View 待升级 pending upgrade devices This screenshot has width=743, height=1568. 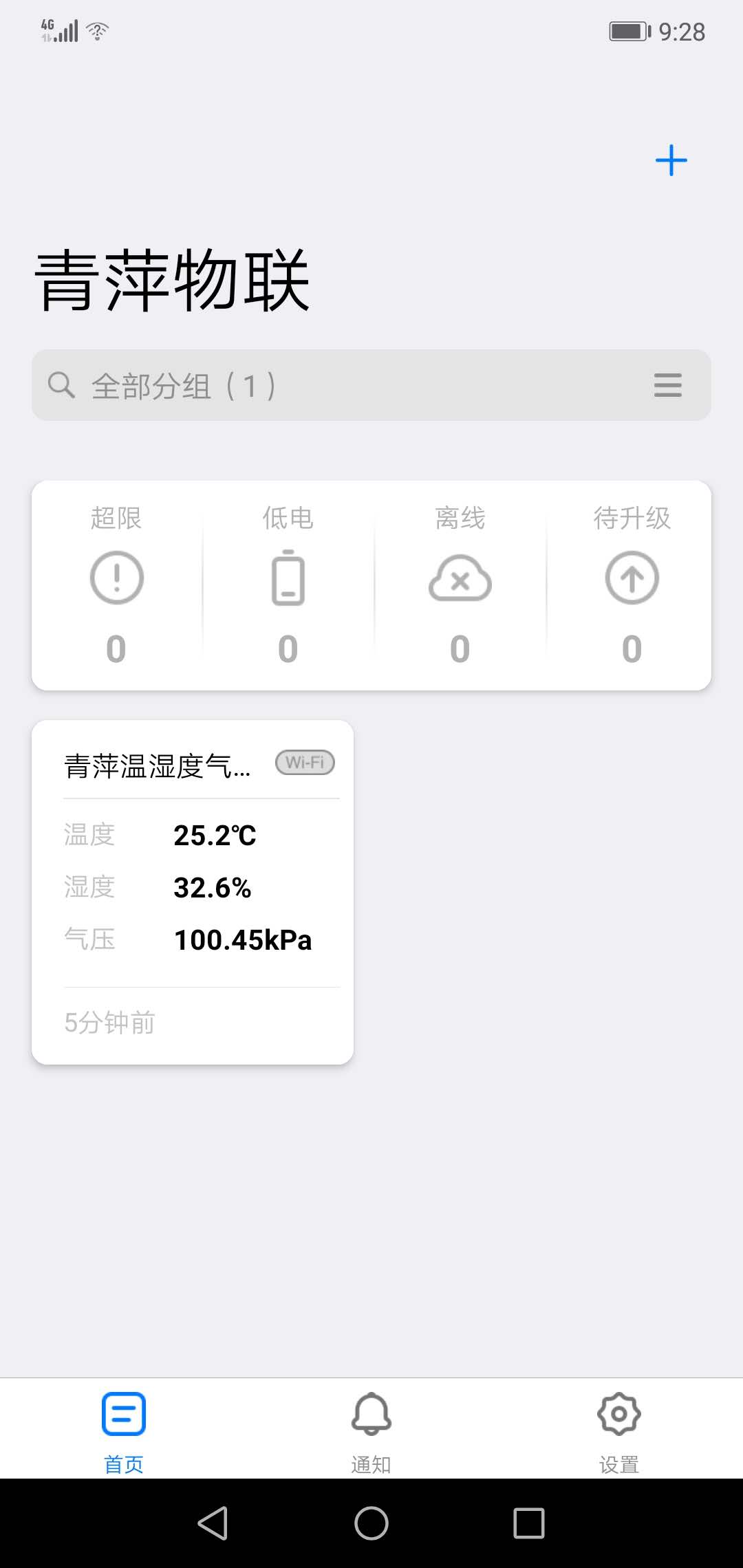point(632,585)
